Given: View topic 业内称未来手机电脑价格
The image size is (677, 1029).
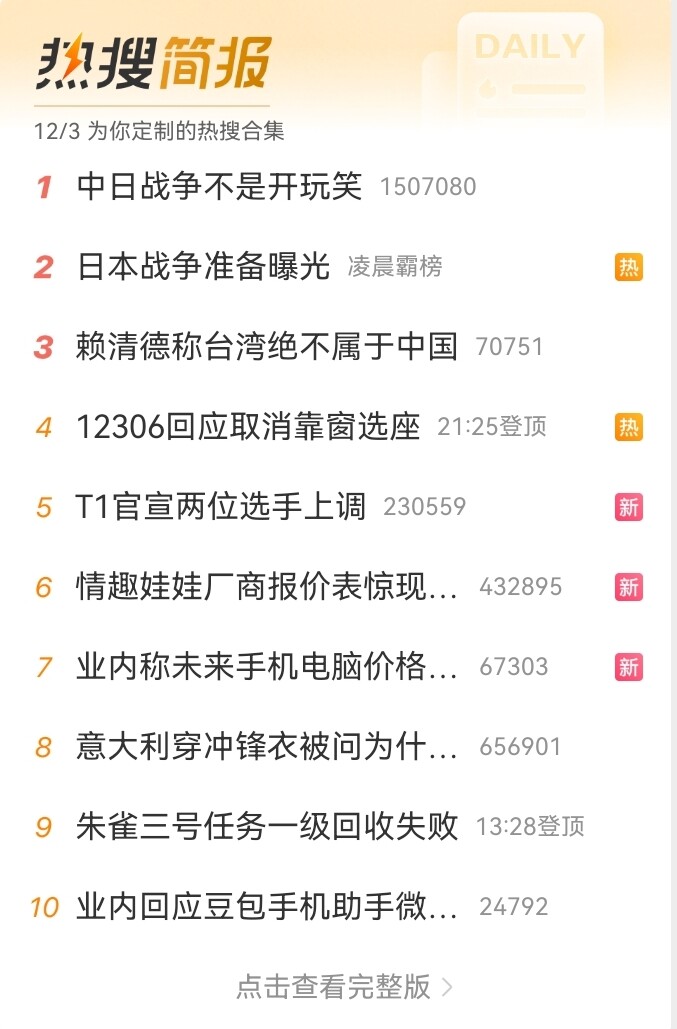Looking at the screenshot, I should click(267, 667).
